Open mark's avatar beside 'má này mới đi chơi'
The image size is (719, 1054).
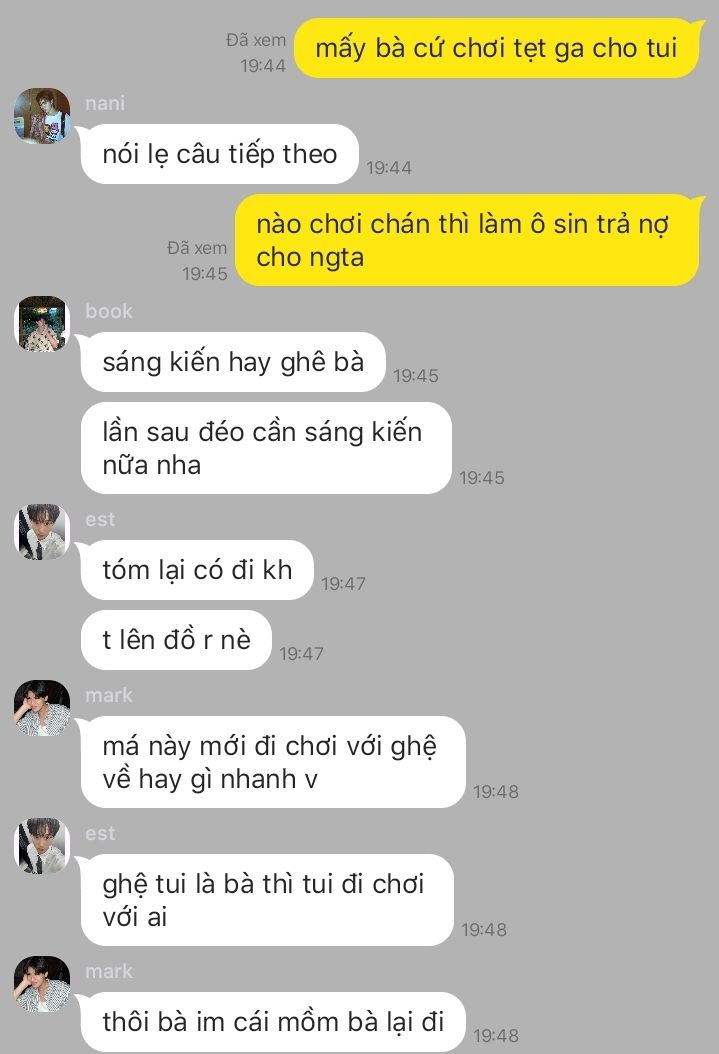coord(42,708)
